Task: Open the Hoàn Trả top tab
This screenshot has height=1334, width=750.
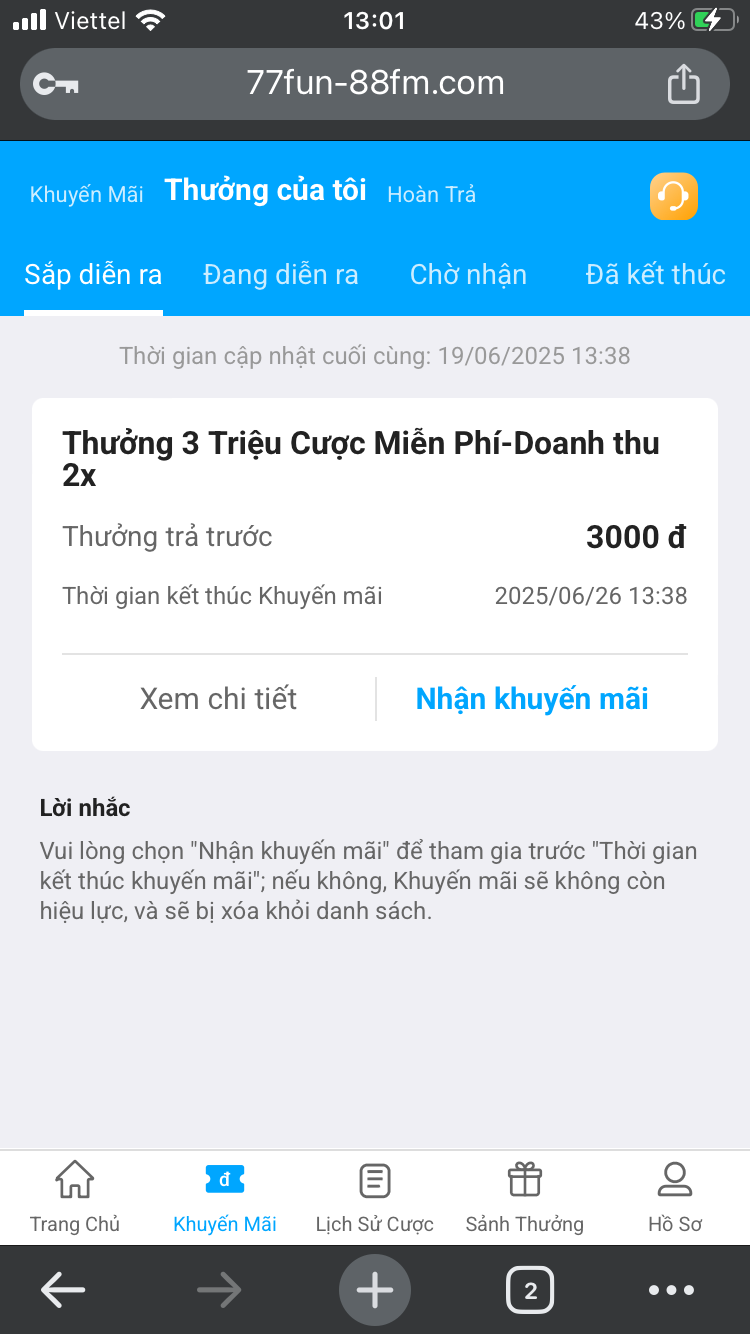Action: click(x=432, y=194)
